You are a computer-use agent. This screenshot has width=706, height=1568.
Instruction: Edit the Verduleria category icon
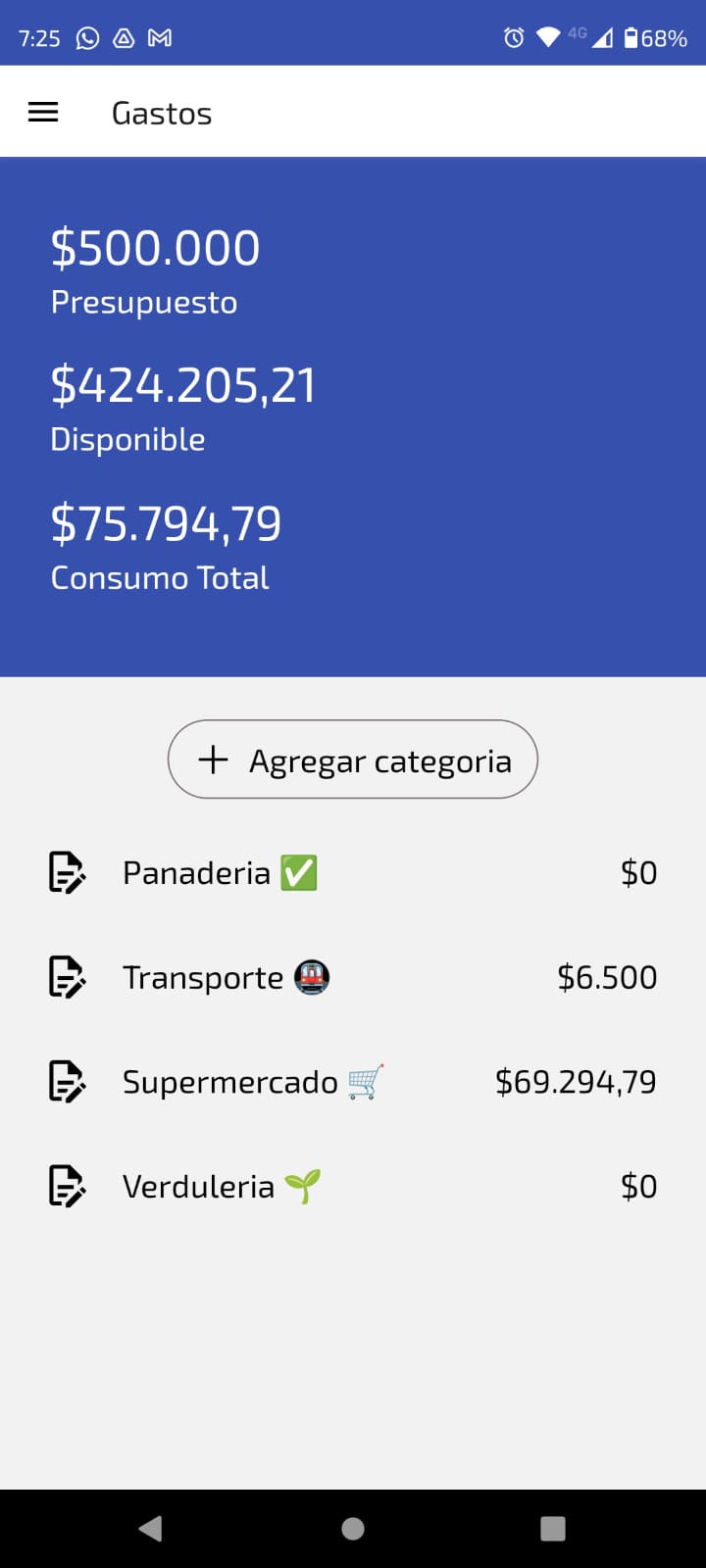click(x=67, y=1186)
